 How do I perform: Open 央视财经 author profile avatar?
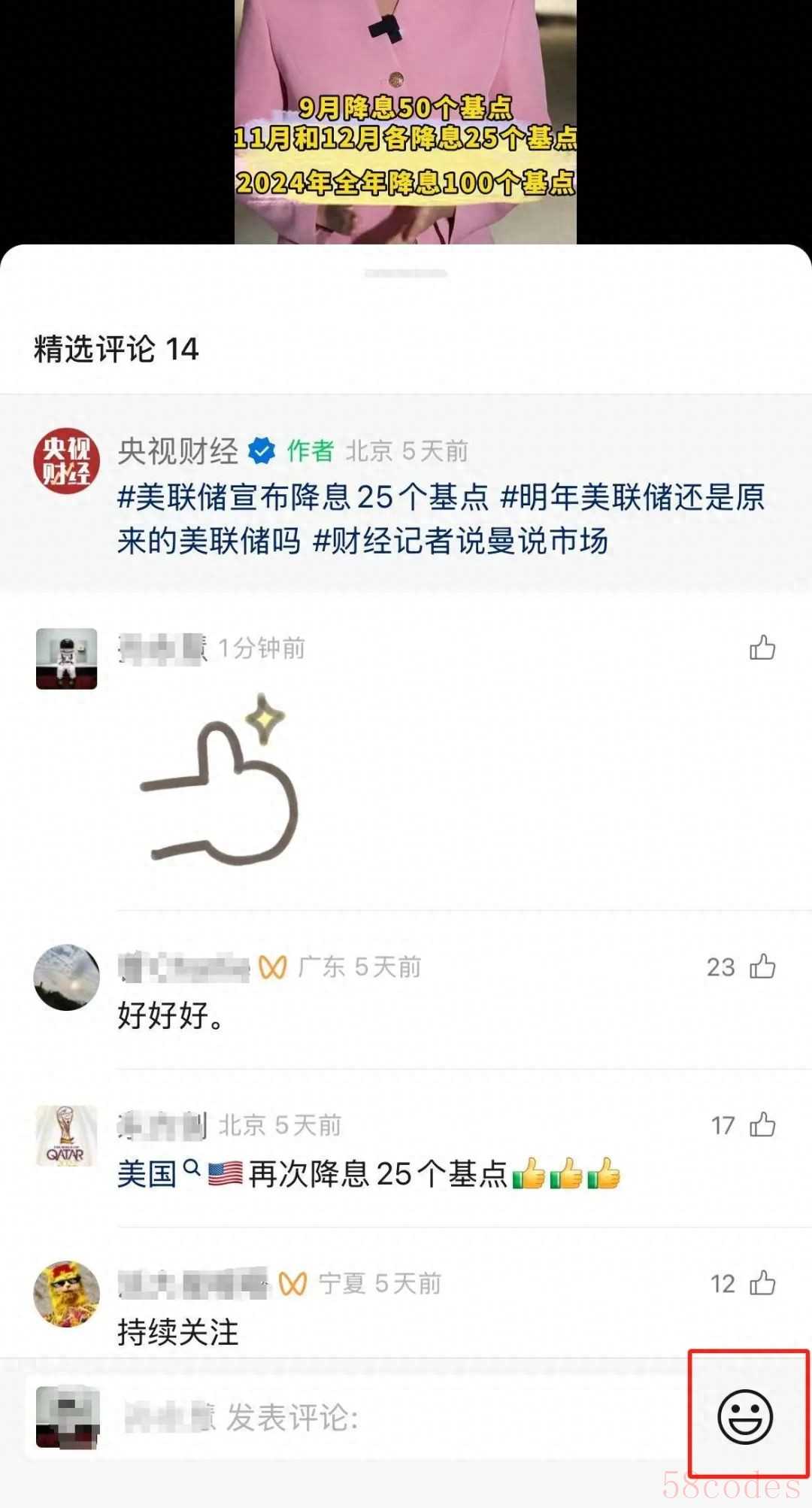[x=66, y=460]
